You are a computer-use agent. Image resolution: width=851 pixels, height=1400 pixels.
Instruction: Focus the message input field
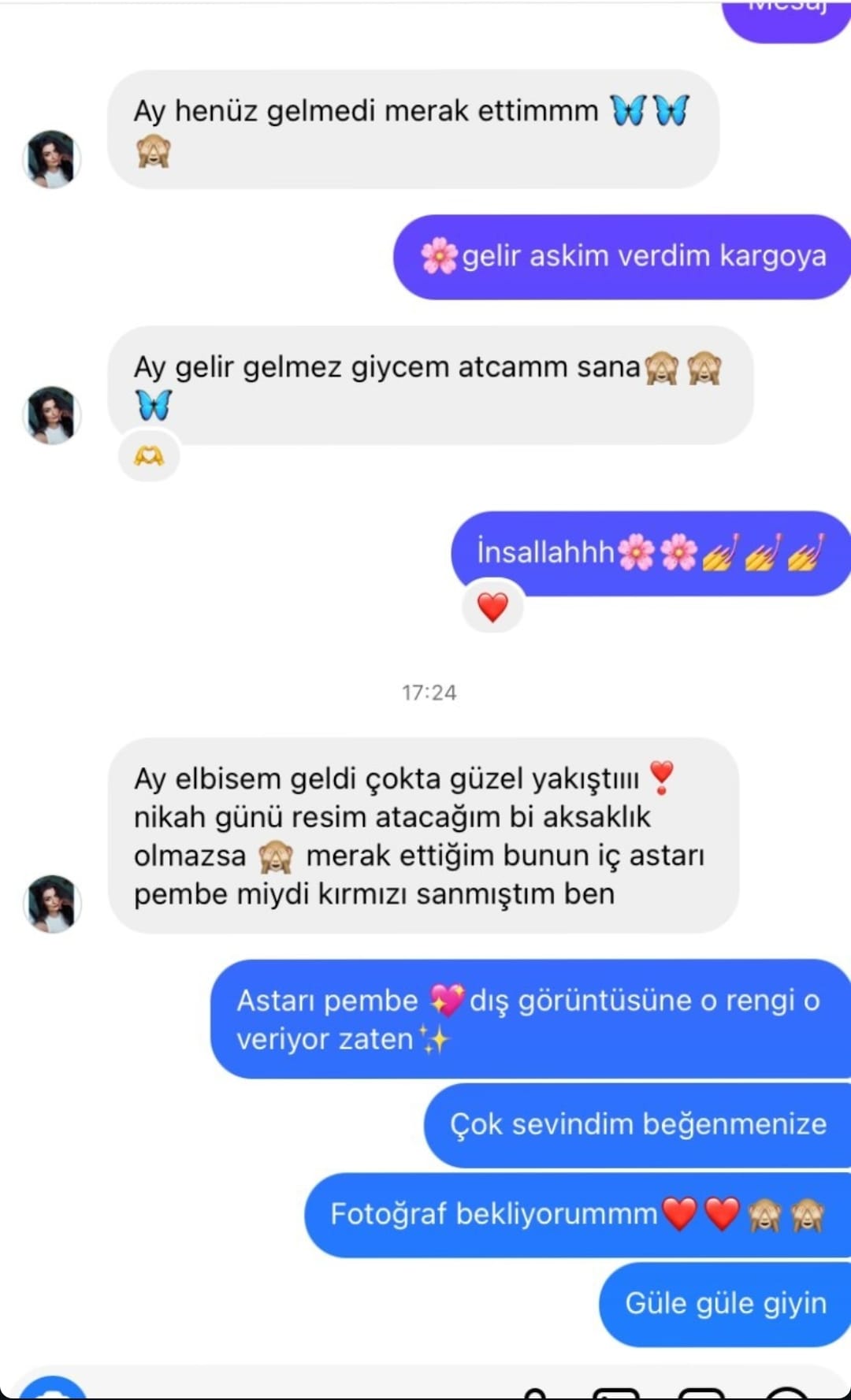coord(299,1390)
